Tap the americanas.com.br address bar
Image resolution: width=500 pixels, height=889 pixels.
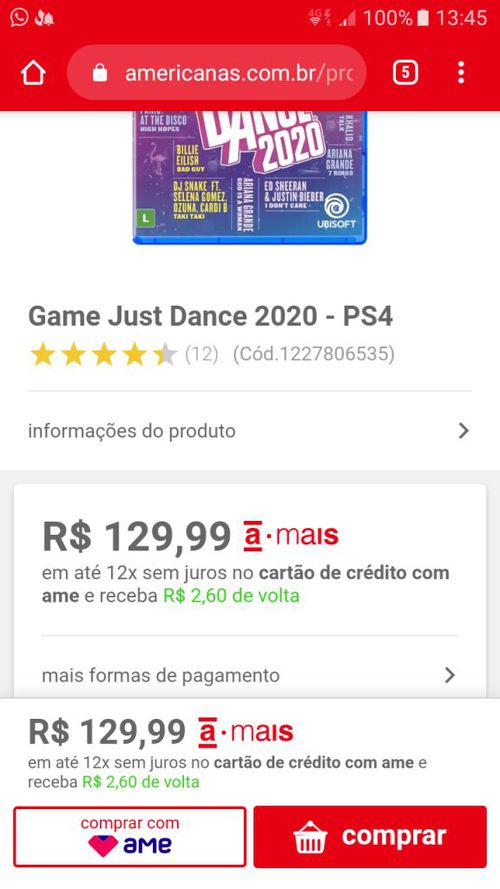click(217, 73)
